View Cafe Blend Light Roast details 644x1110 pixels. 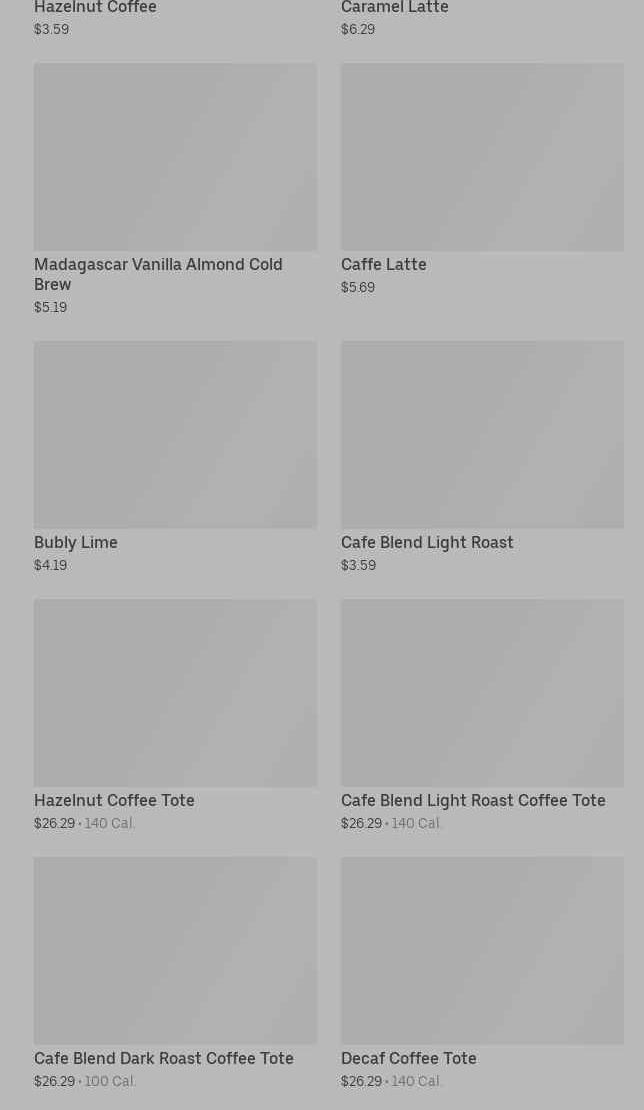pos(481,435)
